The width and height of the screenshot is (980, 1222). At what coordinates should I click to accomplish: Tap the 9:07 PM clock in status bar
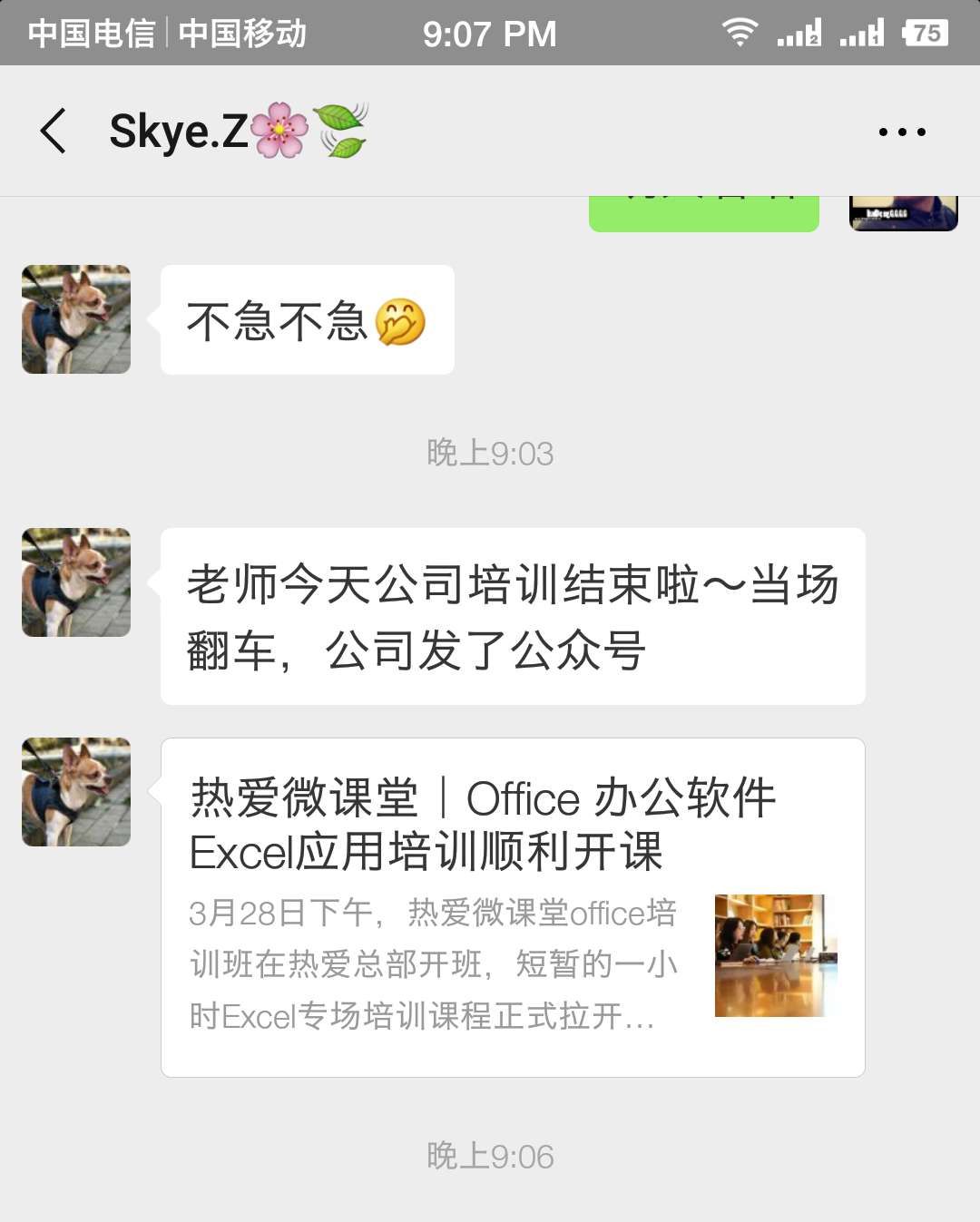[490, 33]
